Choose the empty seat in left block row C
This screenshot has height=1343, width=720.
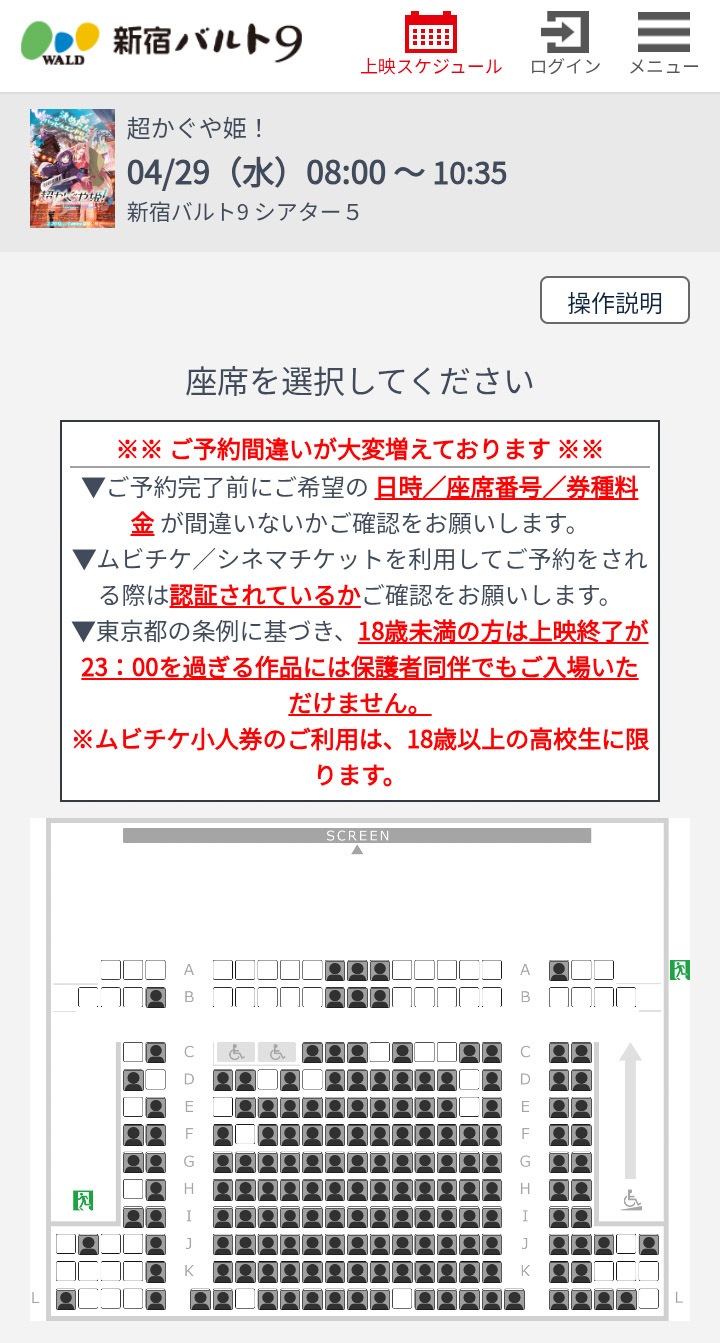(x=133, y=1052)
